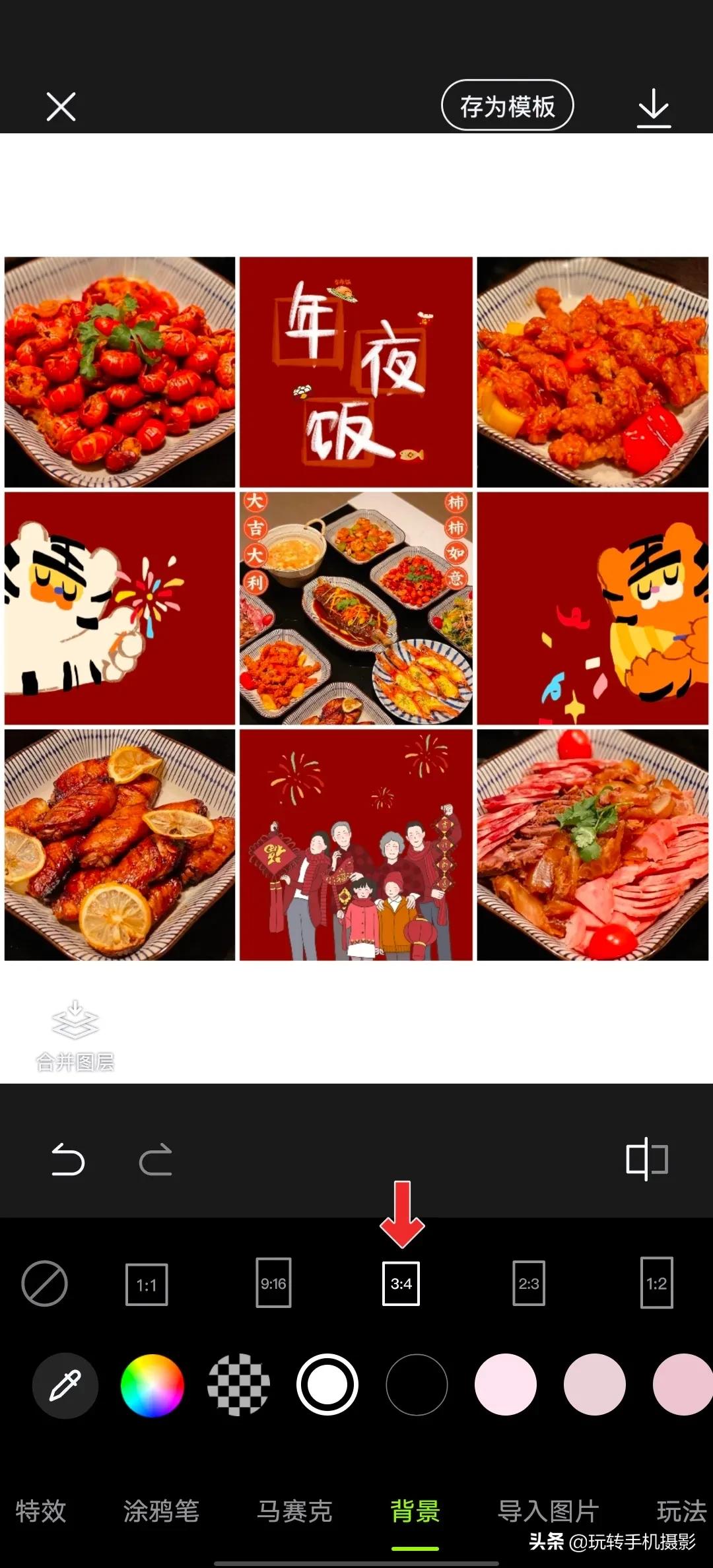Image resolution: width=713 pixels, height=1568 pixels.
Task: Select the light pink color swatch
Action: 506,1386
